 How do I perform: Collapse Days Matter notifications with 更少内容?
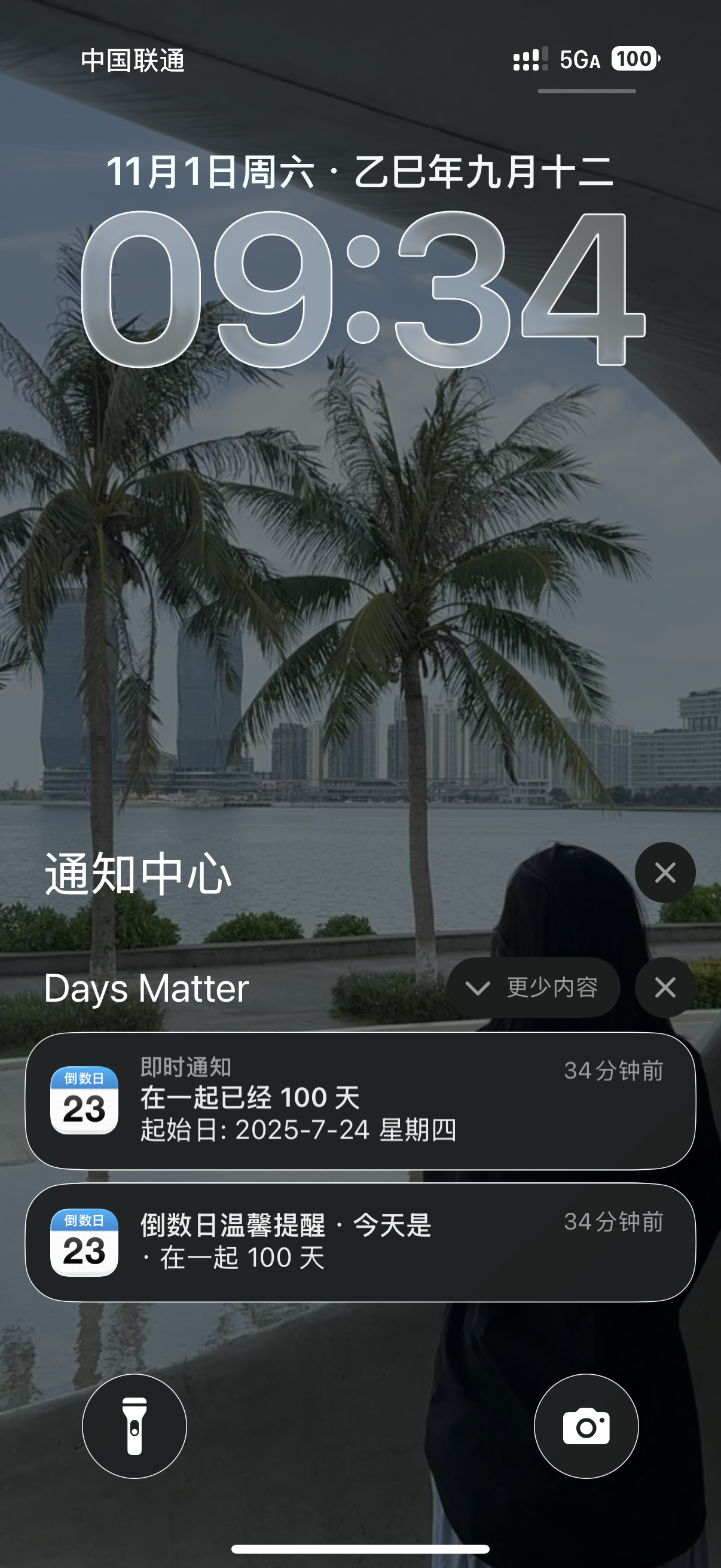pyautogui.click(x=533, y=987)
